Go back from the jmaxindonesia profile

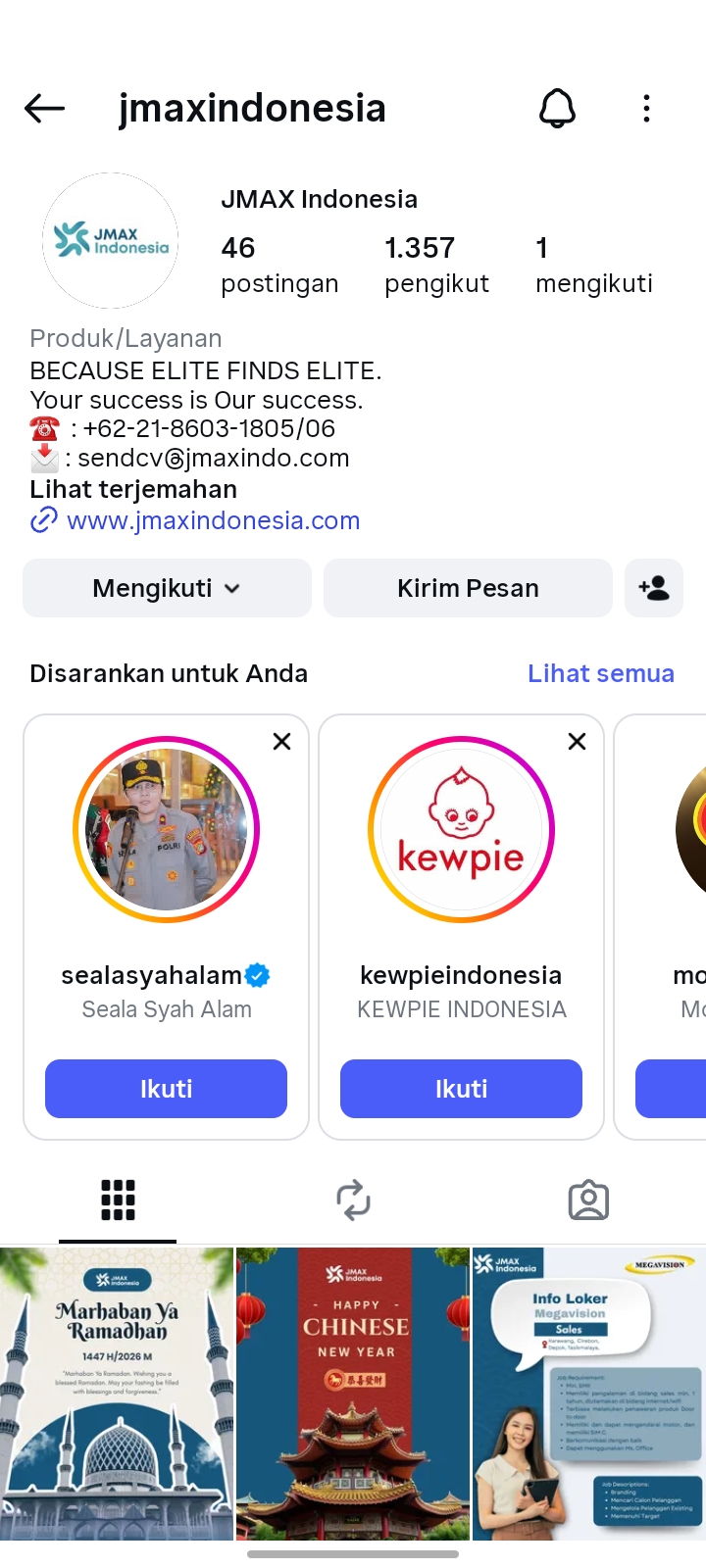coord(44,108)
